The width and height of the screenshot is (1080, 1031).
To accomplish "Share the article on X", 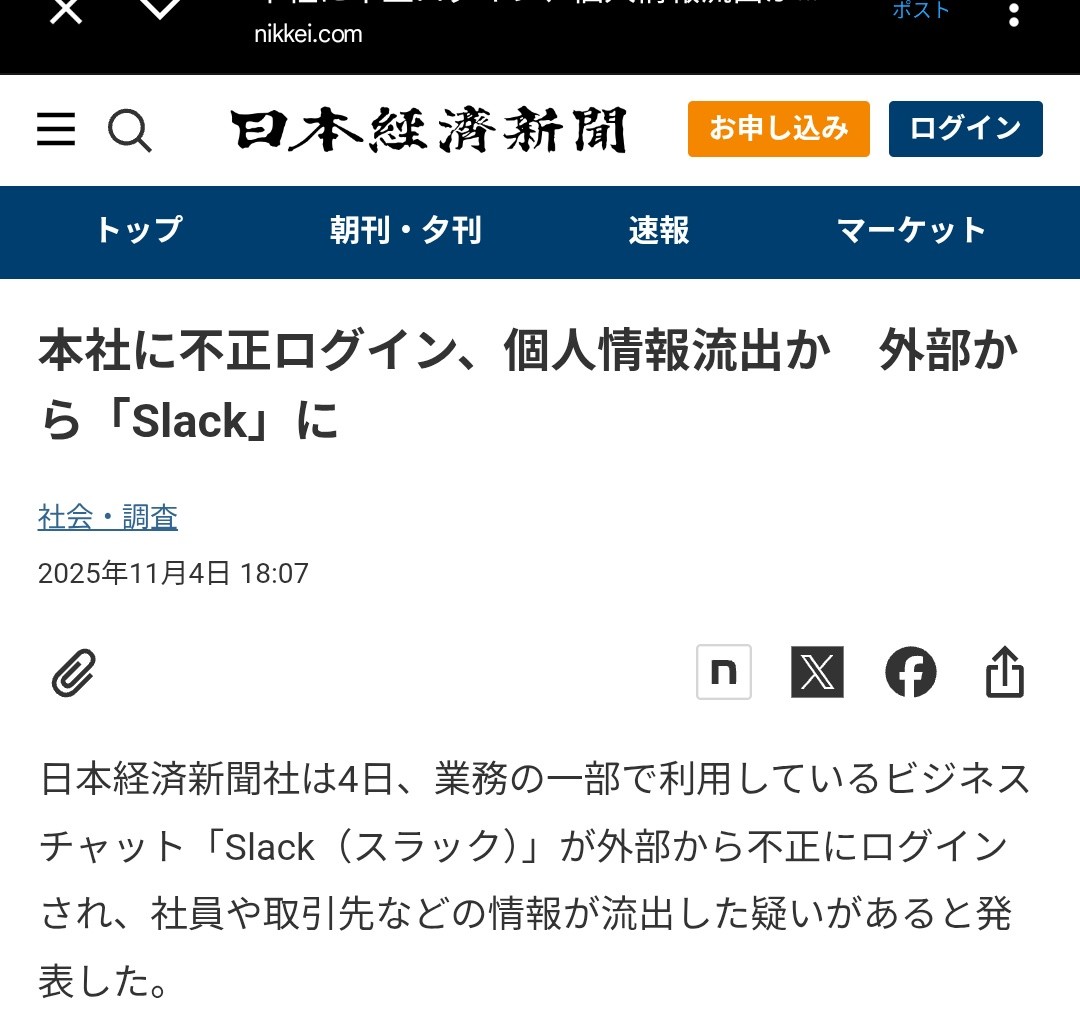I will [x=817, y=672].
